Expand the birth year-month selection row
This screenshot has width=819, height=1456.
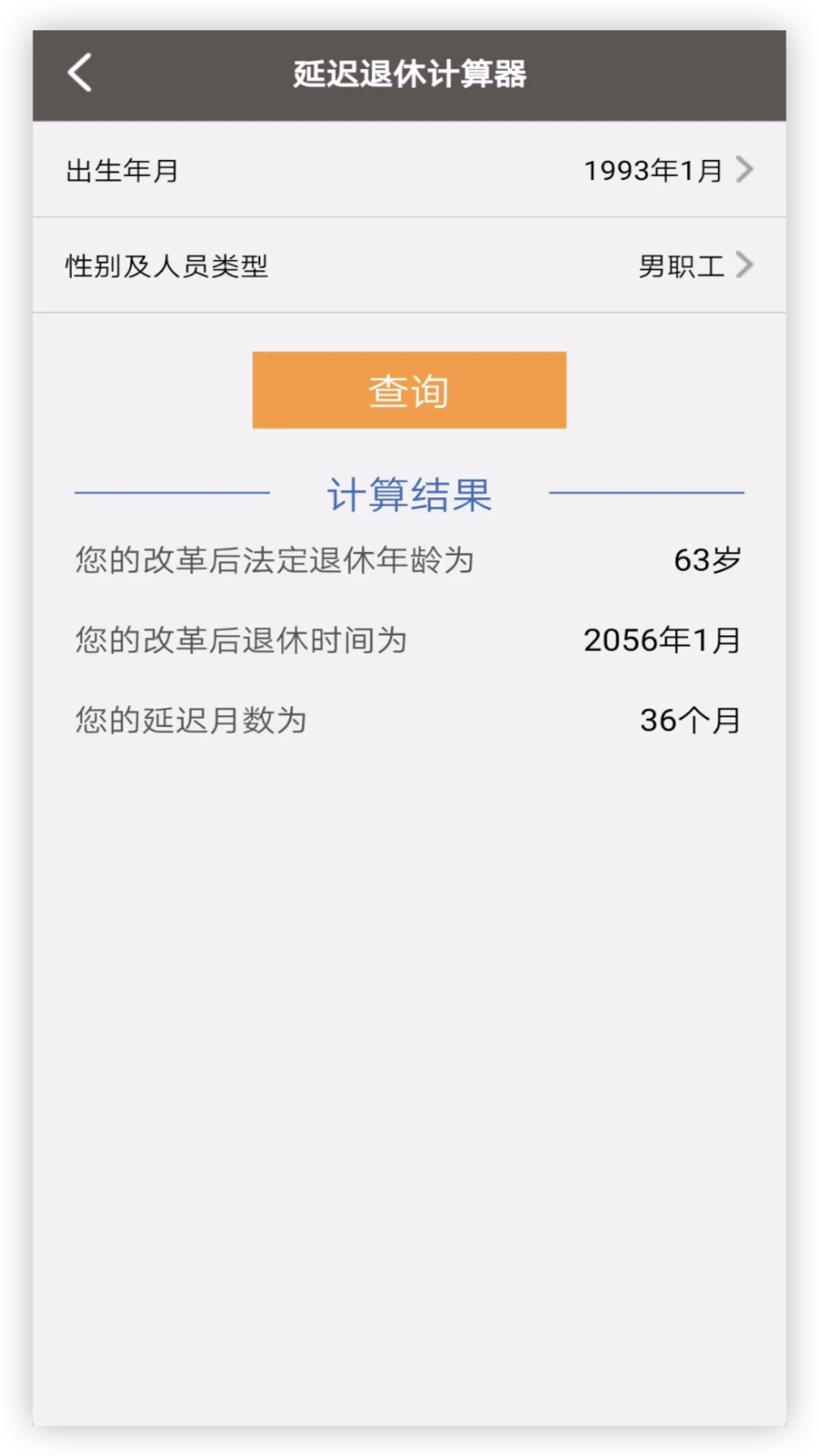pos(409,171)
